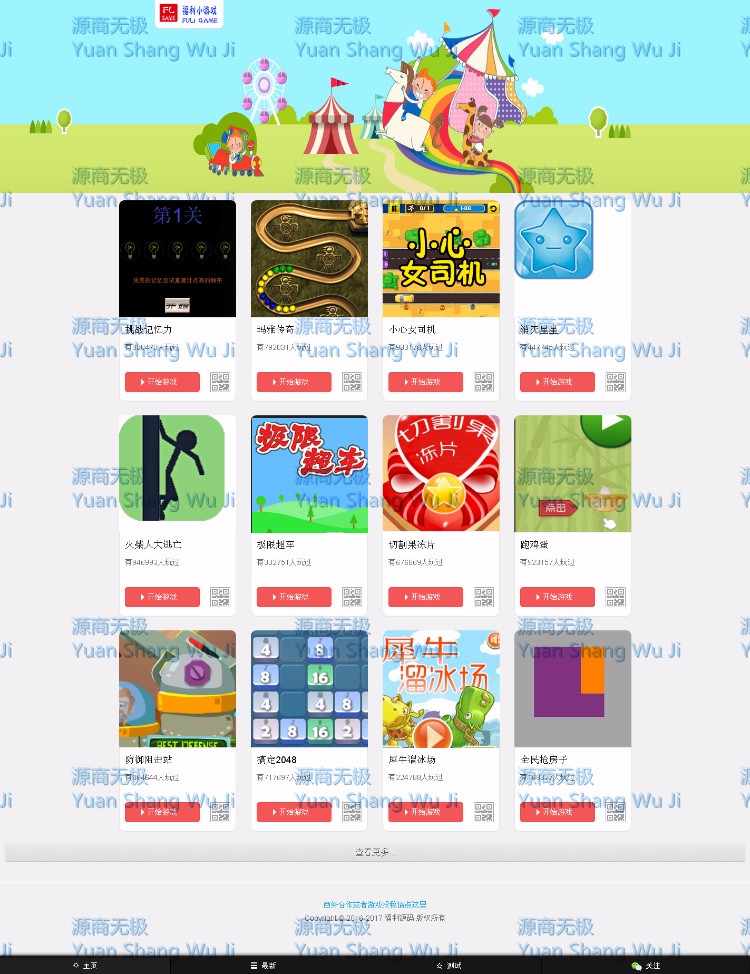750x974 pixels.
Task: Start the 小心女司机 game
Action: point(425,382)
